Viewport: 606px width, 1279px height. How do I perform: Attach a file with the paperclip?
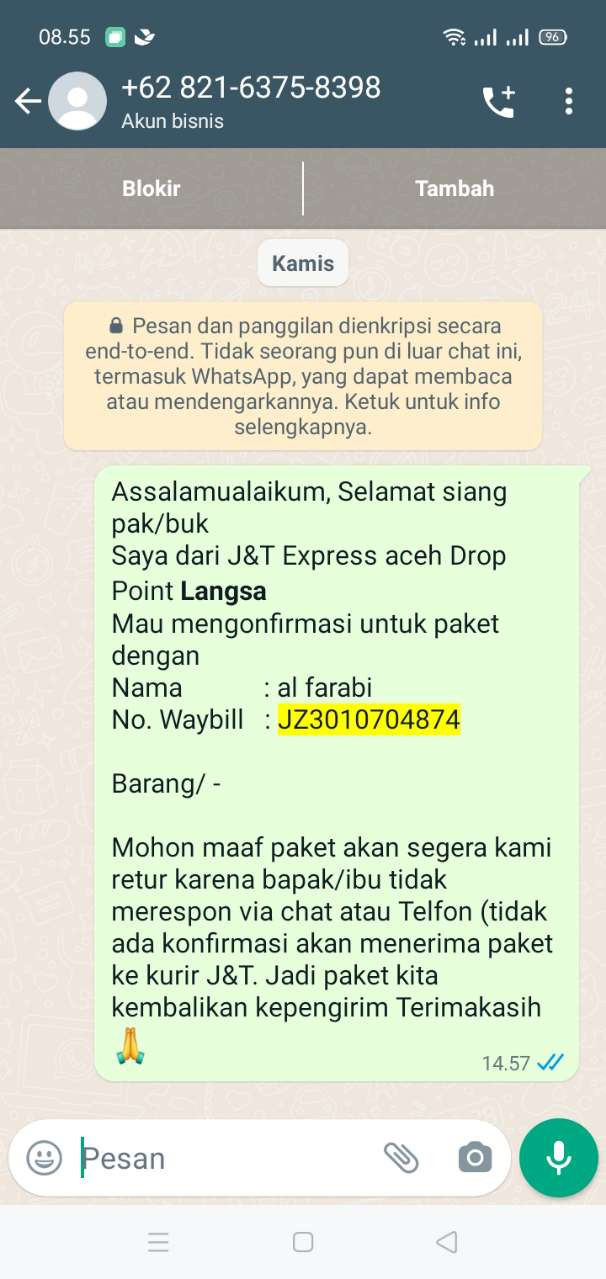401,1158
